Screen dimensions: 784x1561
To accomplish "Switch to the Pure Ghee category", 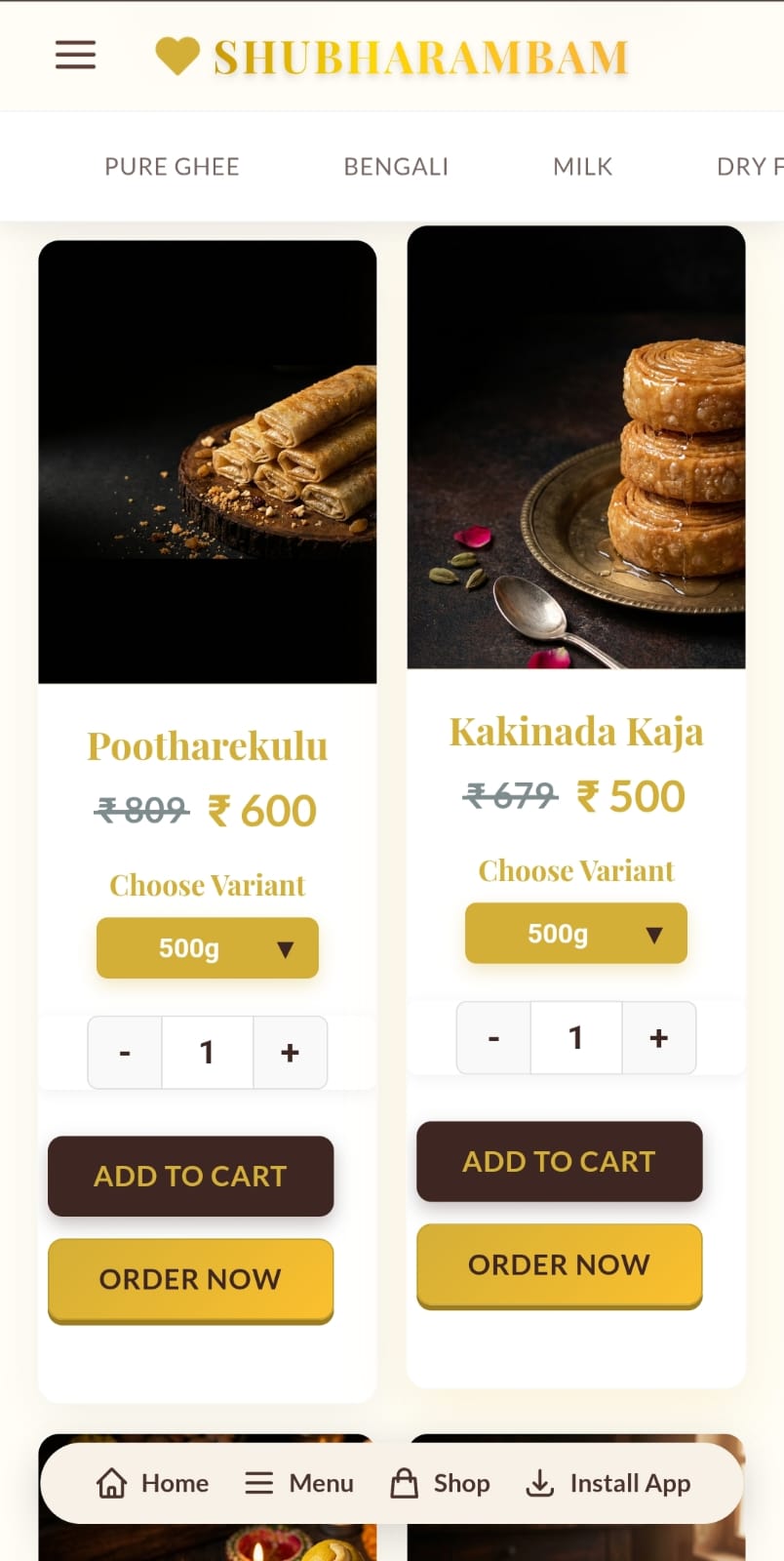I will (172, 167).
